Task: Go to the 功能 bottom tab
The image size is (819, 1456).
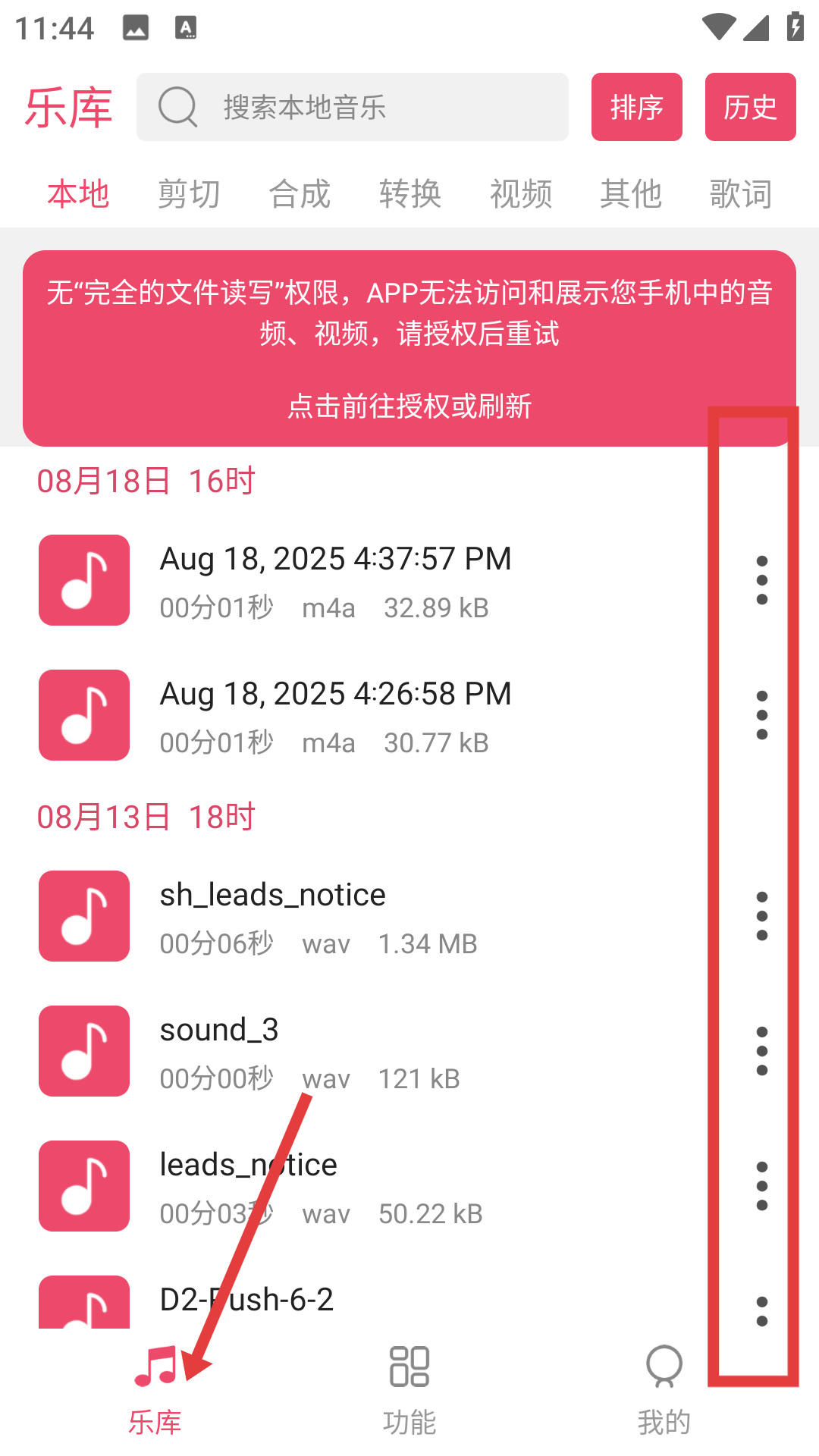Action: click(409, 1389)
